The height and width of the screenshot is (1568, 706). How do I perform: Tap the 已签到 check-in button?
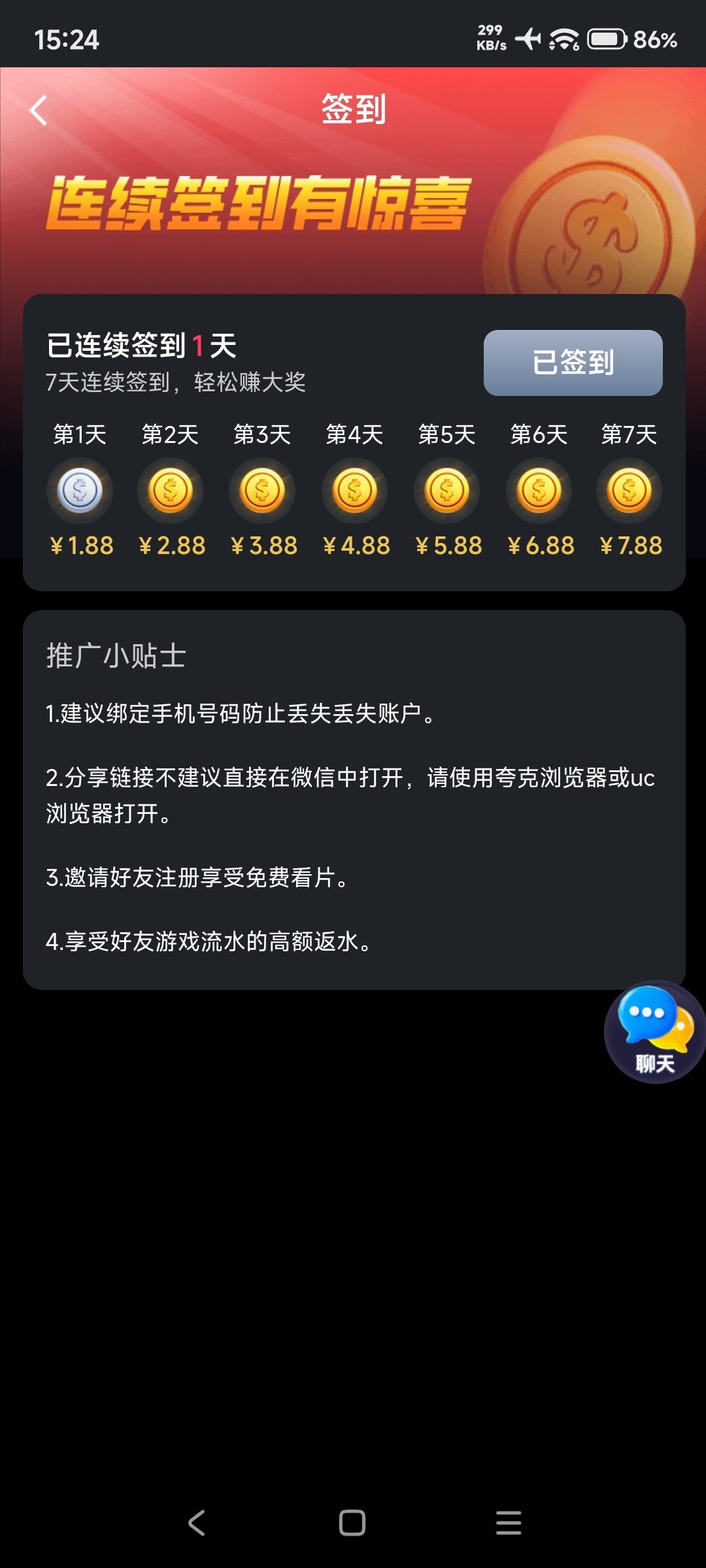[x=573, y=363]
